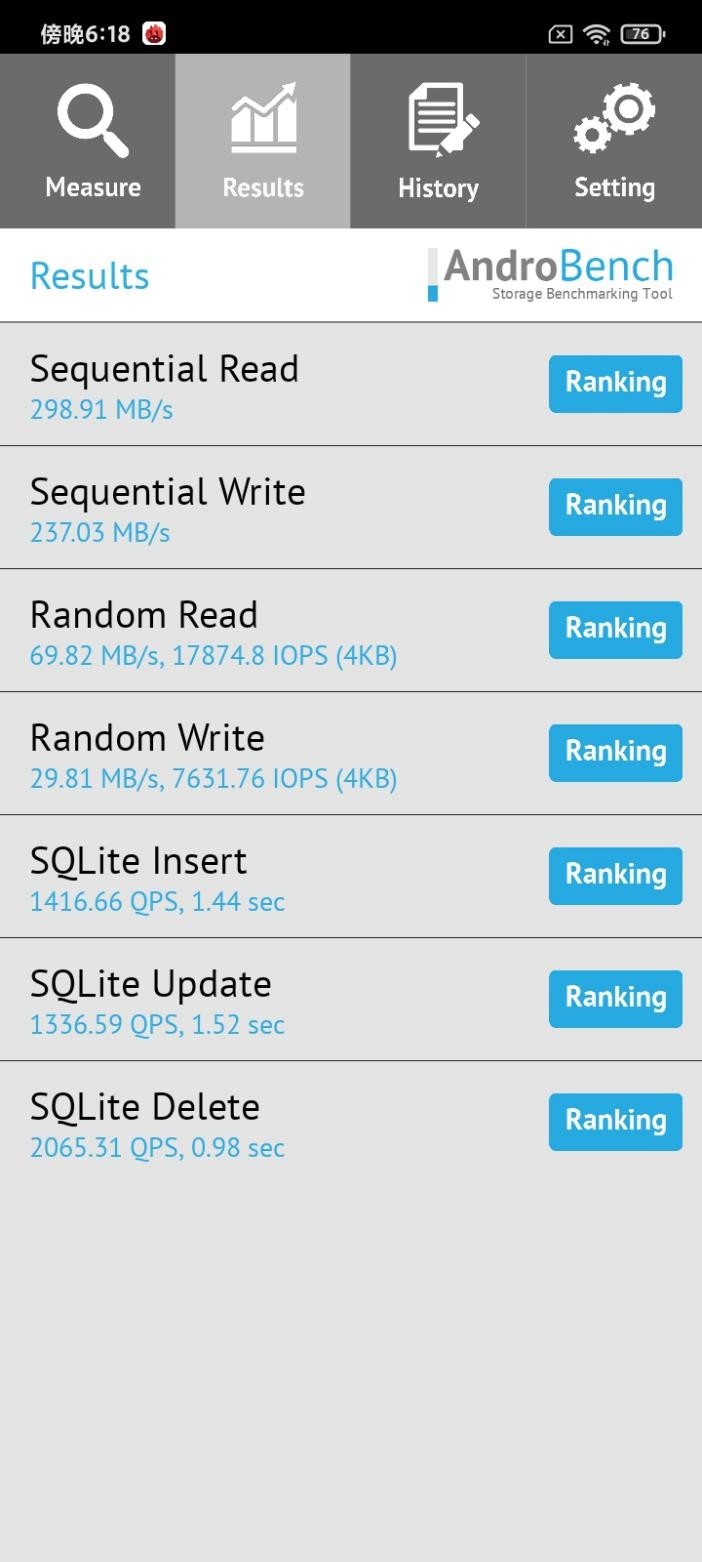
Task: Tap Ranking beside SQLite Update
Action: (615, 998)
